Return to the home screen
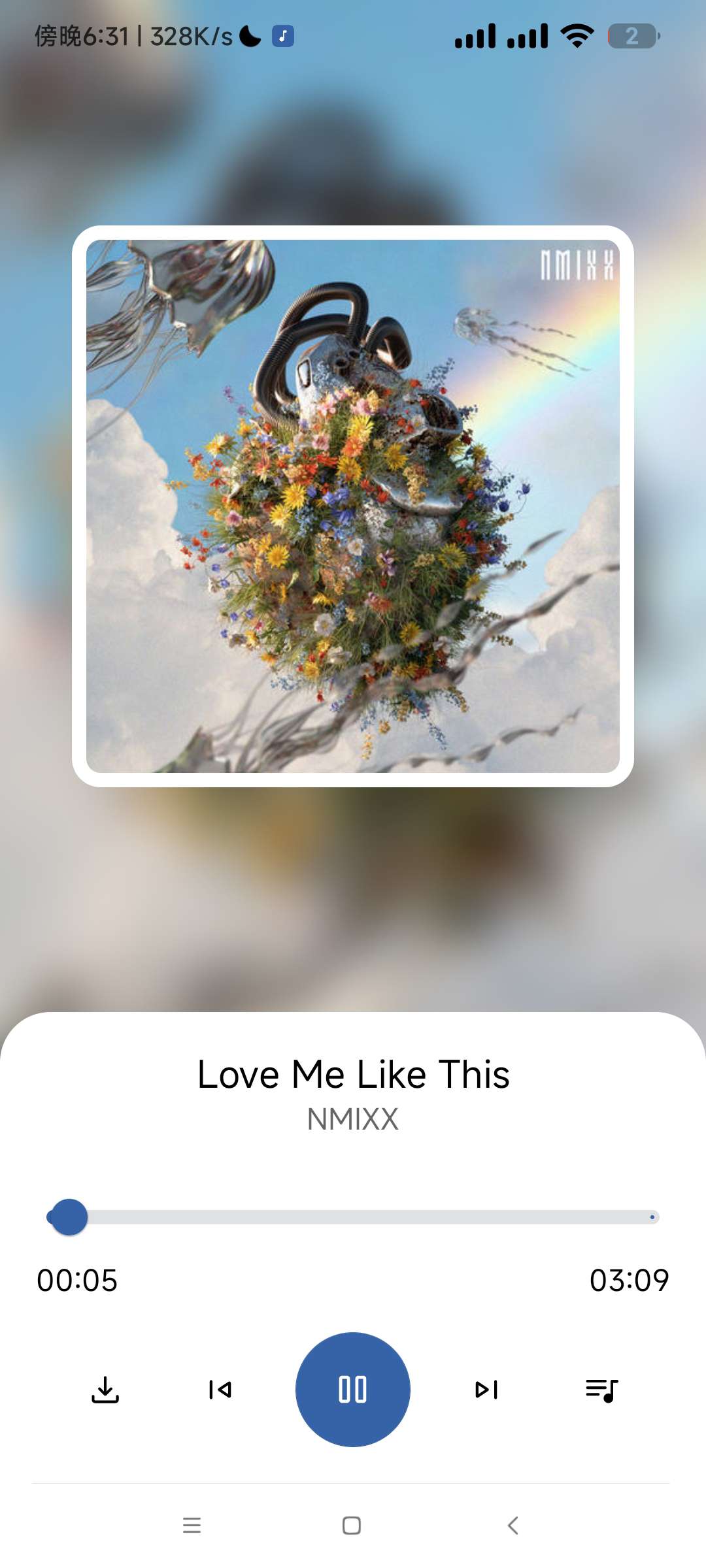Image resolution: width=706 pixels, height=1568 pixels. pyautogui.click(x=352, y=1526)
